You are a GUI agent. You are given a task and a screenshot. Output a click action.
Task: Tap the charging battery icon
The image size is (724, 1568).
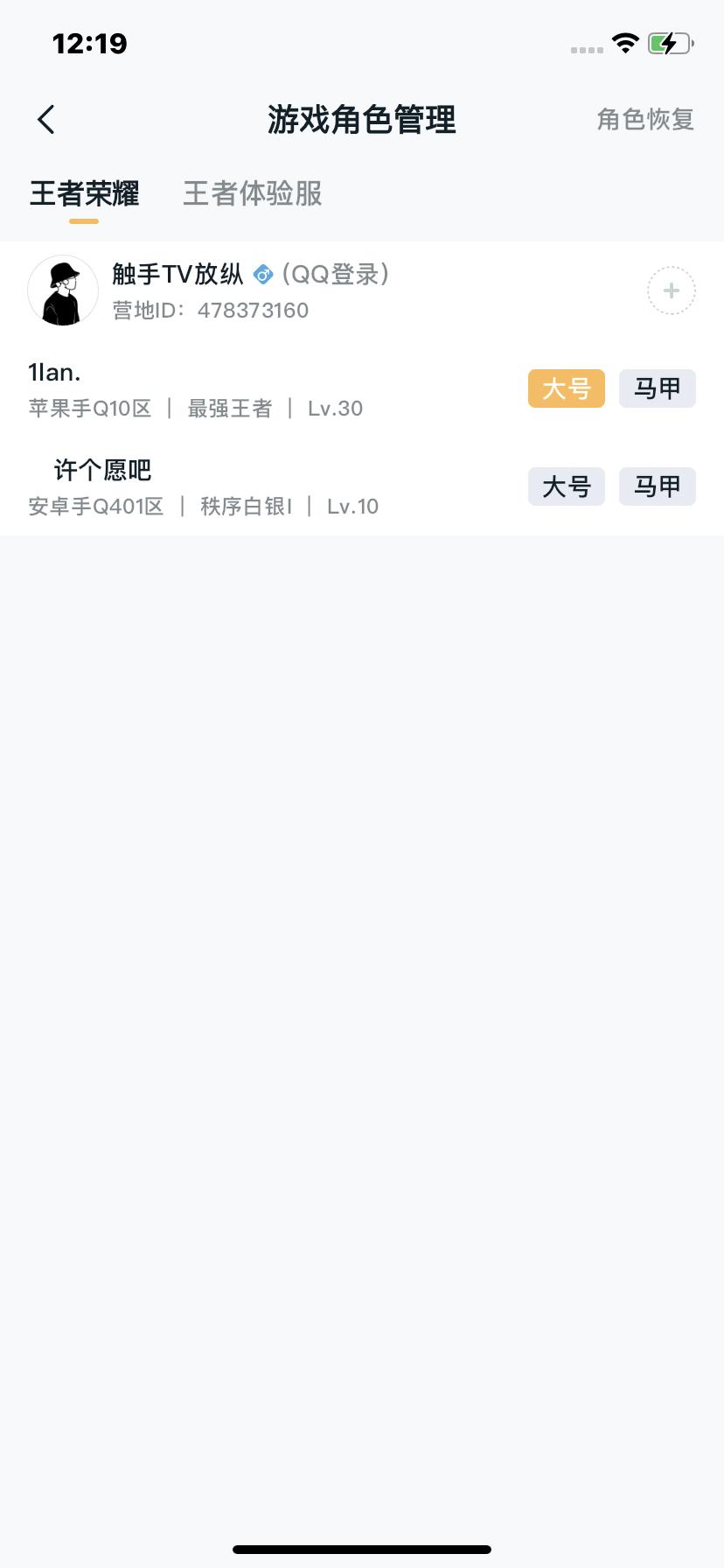(x=669, y=43)
